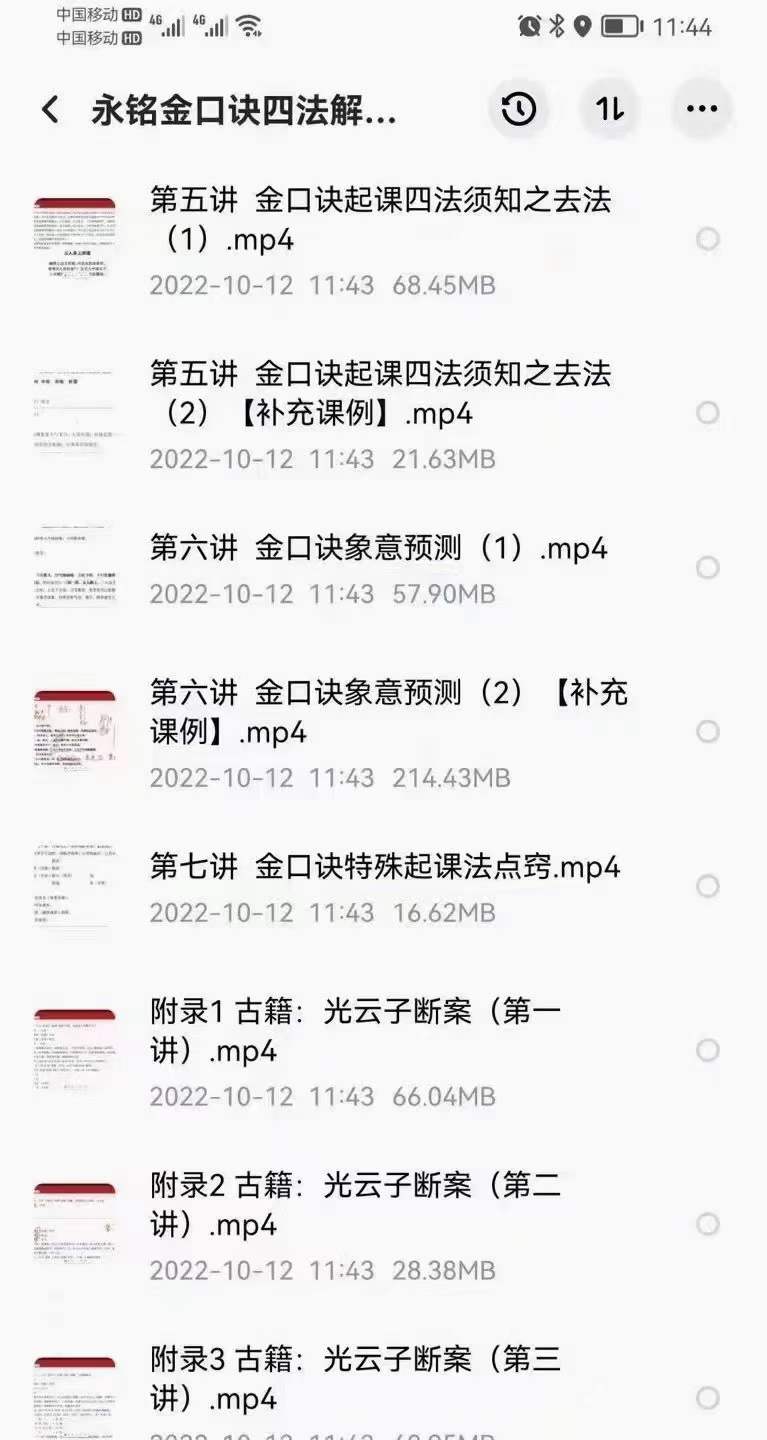Select the 68.45MB 第五讲 video file
This screenshot has height=1440, width=767.
click(x=708, y=239)
